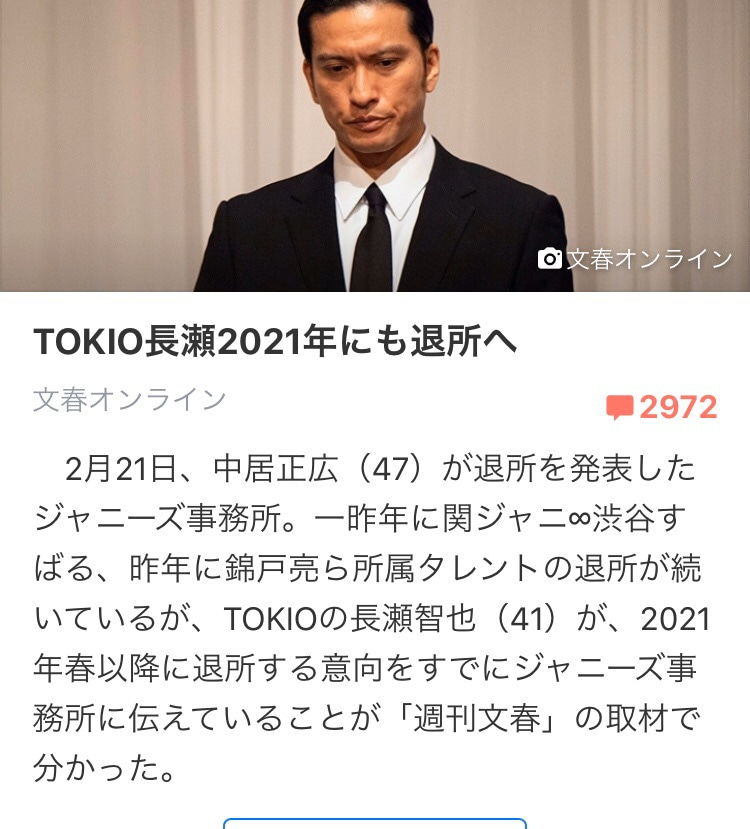The height and width of the screenshot is (829, 750).
Task: Open the 2972 comments on this article
Action: tap(662, 407)
